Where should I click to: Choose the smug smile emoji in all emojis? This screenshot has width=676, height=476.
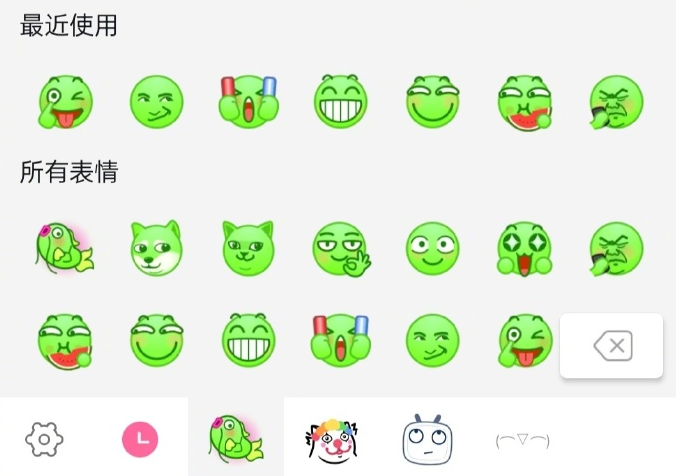coord(157,341)
